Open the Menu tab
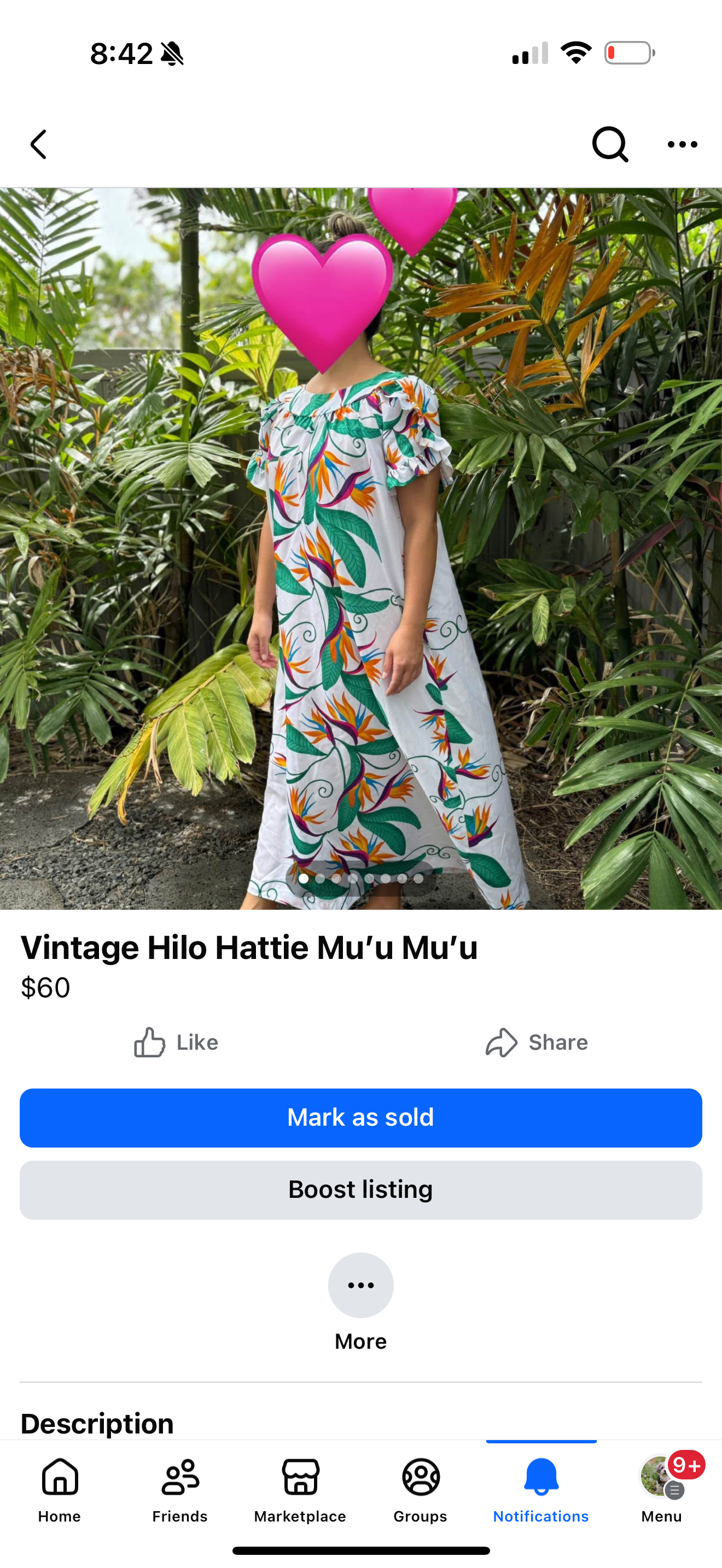The image size is (722, 1568). pyautogui.click(x=661, y=1489)
